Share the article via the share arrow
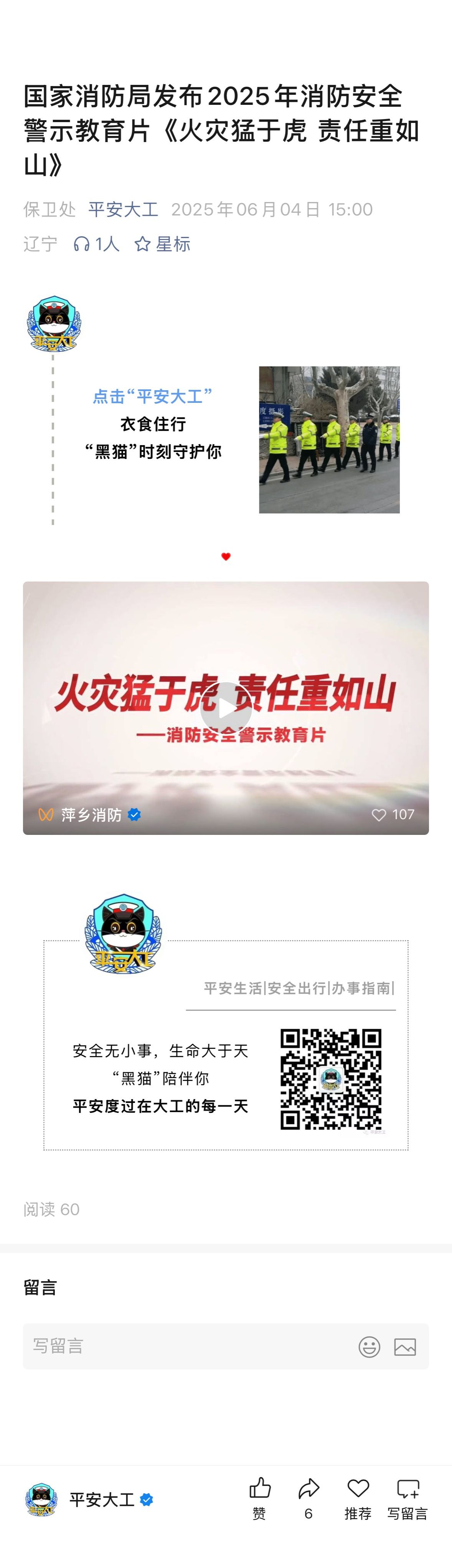Image resolution: width=452 pixels, height=1568 pixels. pyautogui.click(x=308, y=1498)
